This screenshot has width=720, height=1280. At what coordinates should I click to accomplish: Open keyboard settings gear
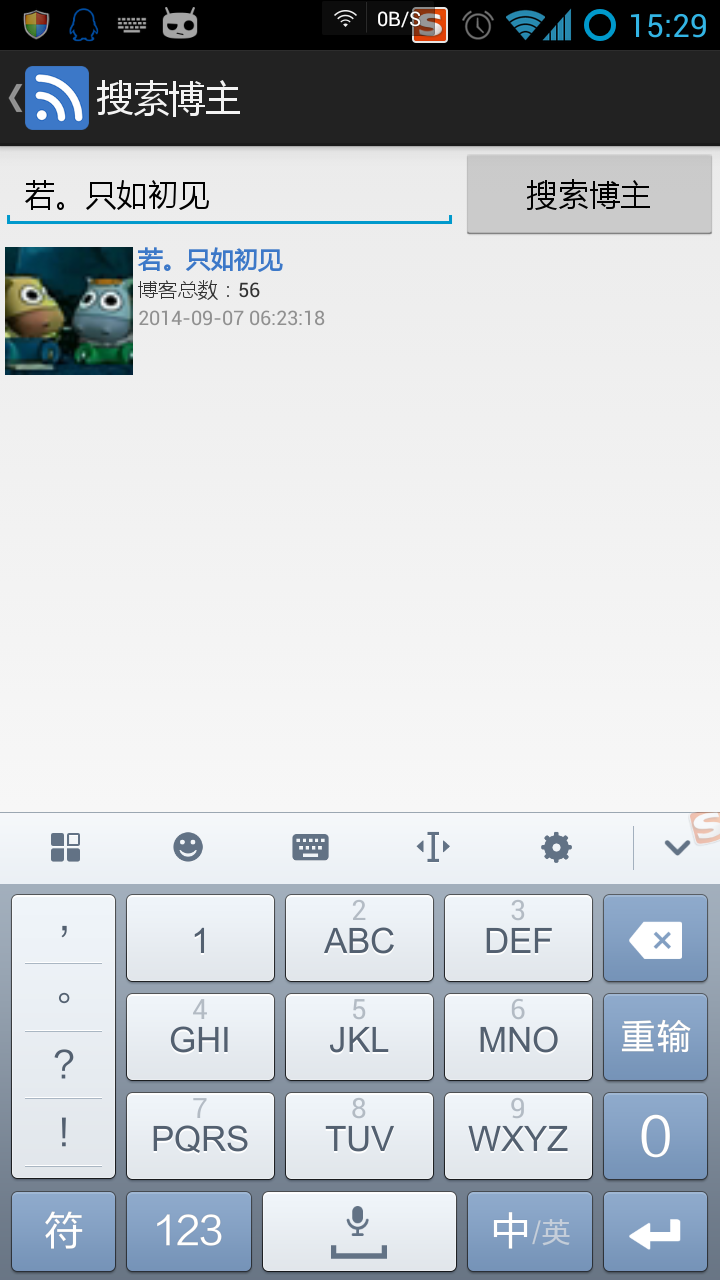point(556,847)
